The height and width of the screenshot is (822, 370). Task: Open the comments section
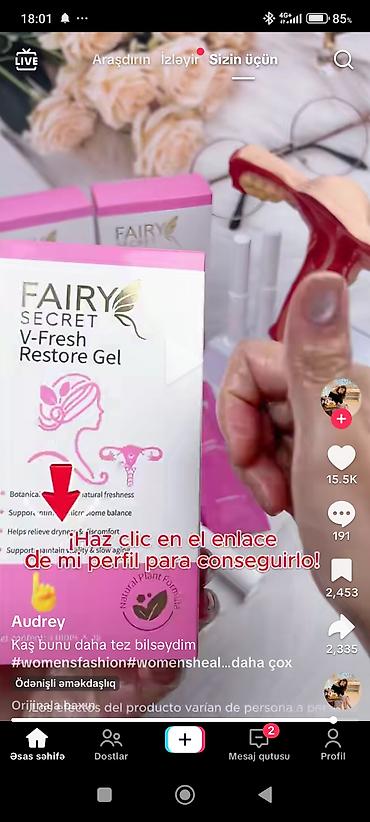(x=341, y=514)
